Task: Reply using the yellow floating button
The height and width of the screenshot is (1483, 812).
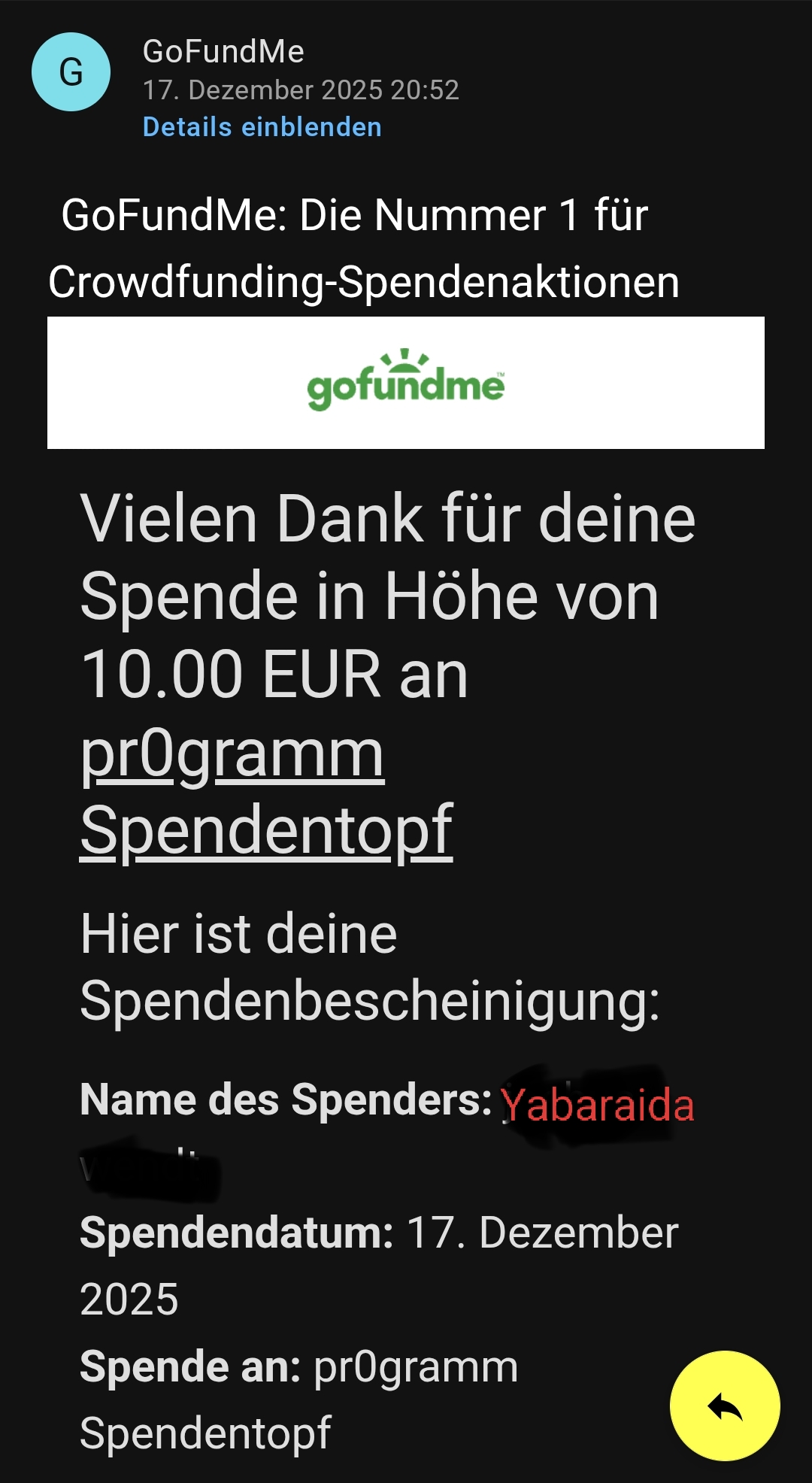Action: tap(724, 1406)
